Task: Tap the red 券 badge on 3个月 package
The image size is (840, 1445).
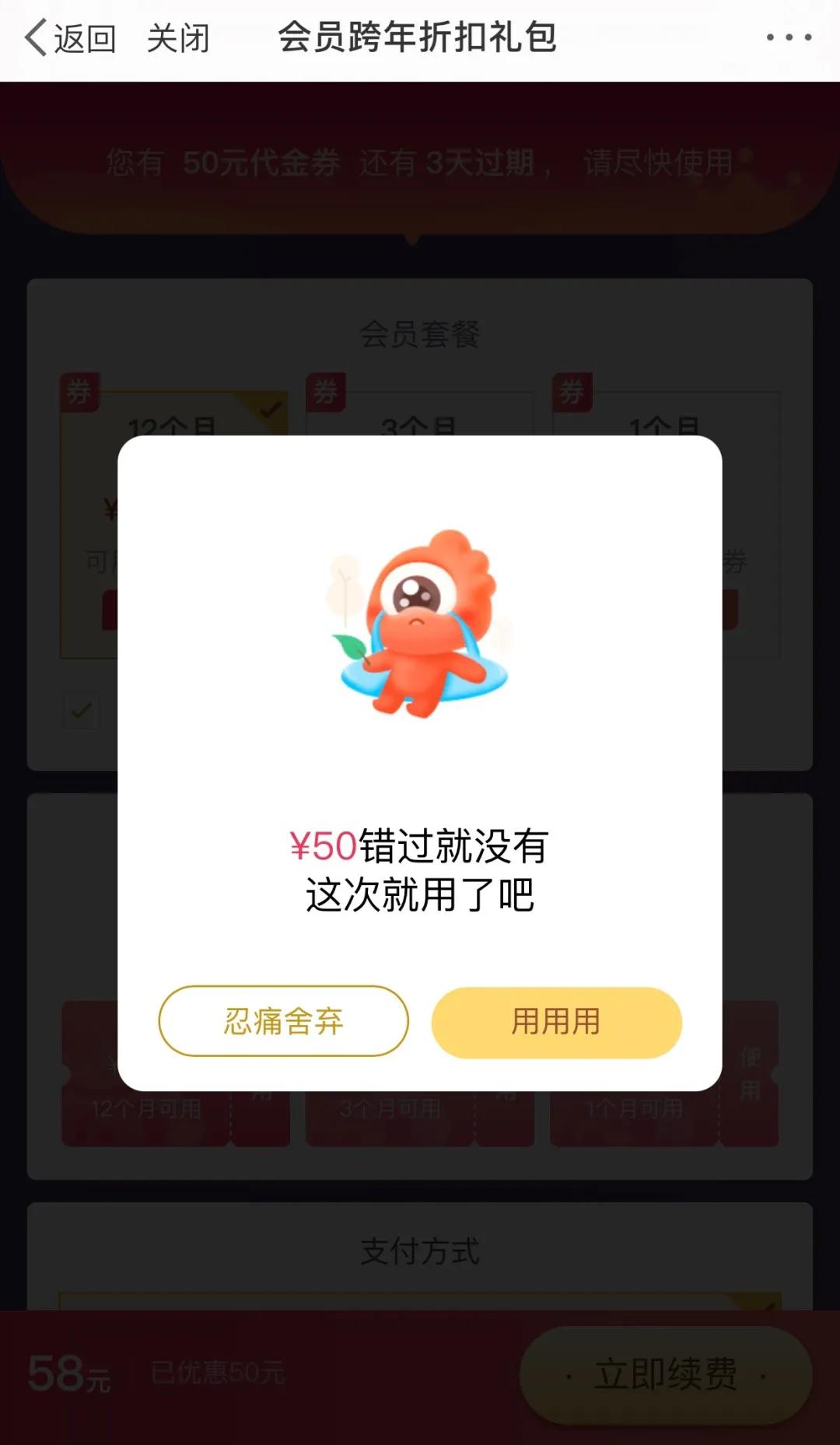Action: point(327,391)
